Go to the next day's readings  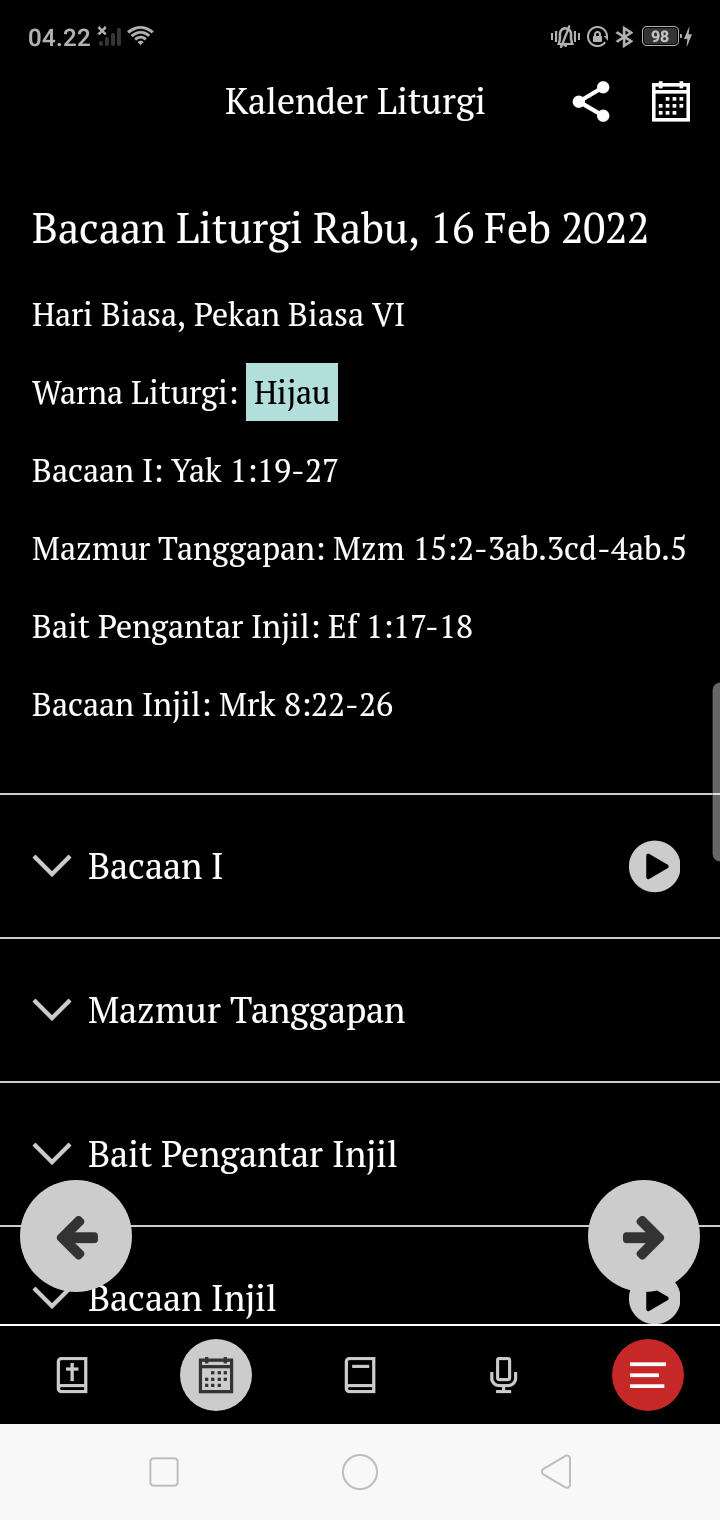click(644, 1237)
